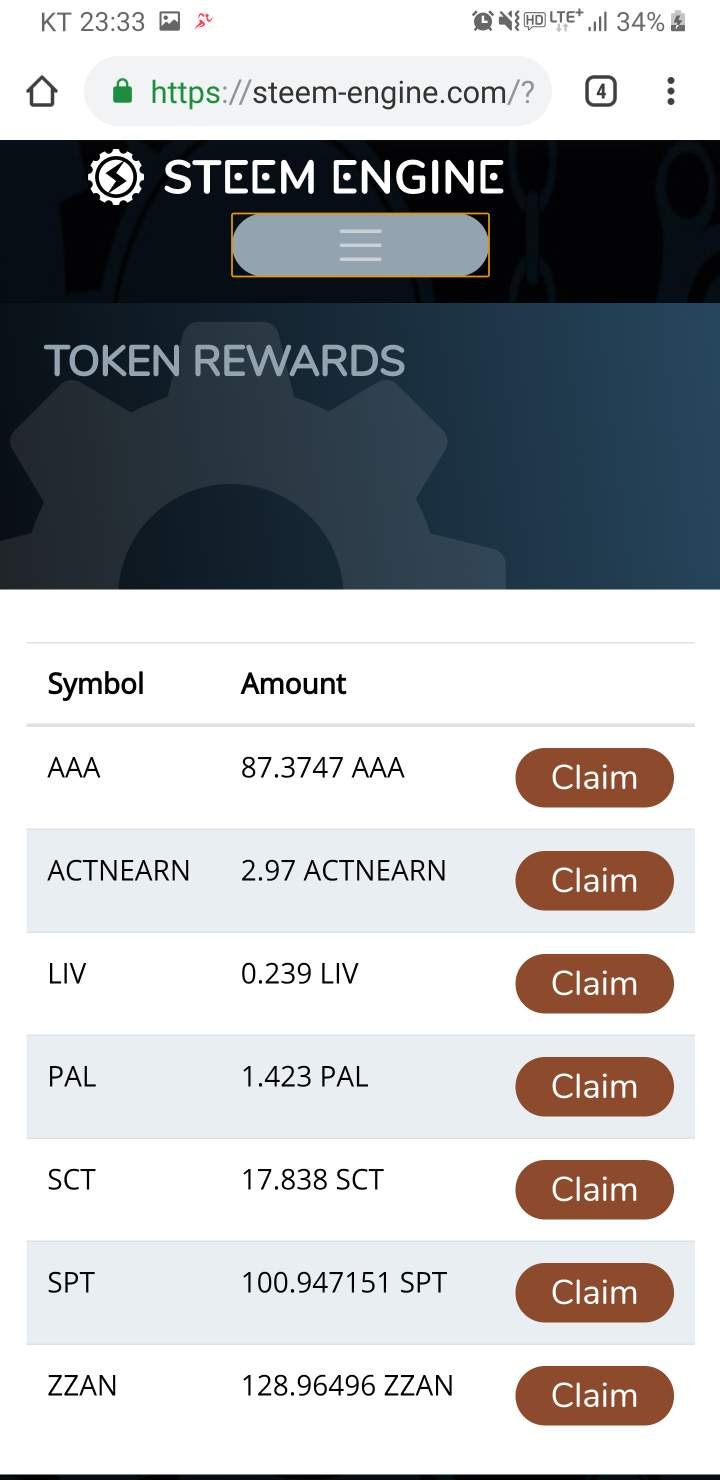Open the browser tab switcher
Viewport: 720px width, 1480px height.
(x=600, y=92)
